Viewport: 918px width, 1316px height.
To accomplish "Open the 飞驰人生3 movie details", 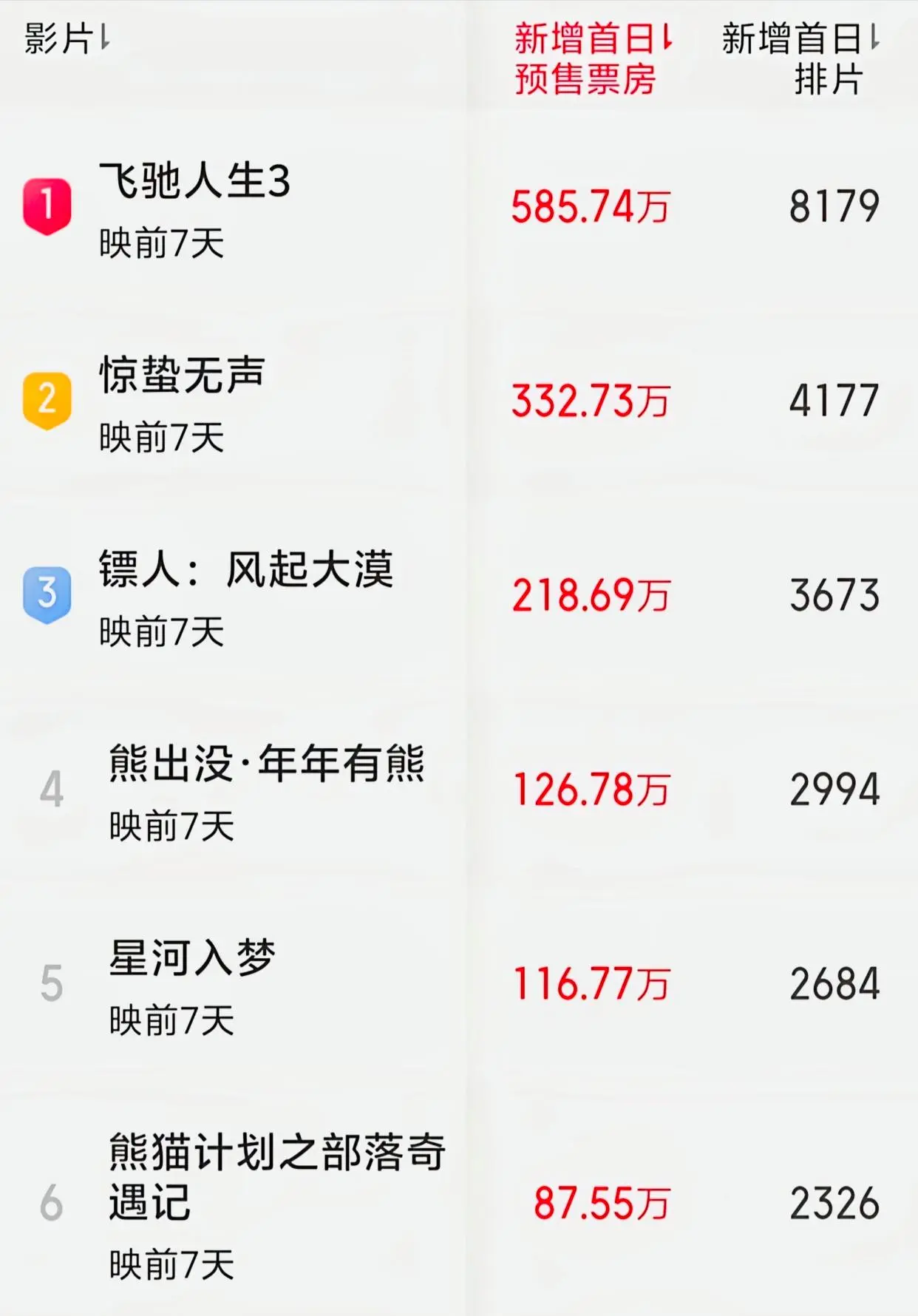I will (194, 181).
